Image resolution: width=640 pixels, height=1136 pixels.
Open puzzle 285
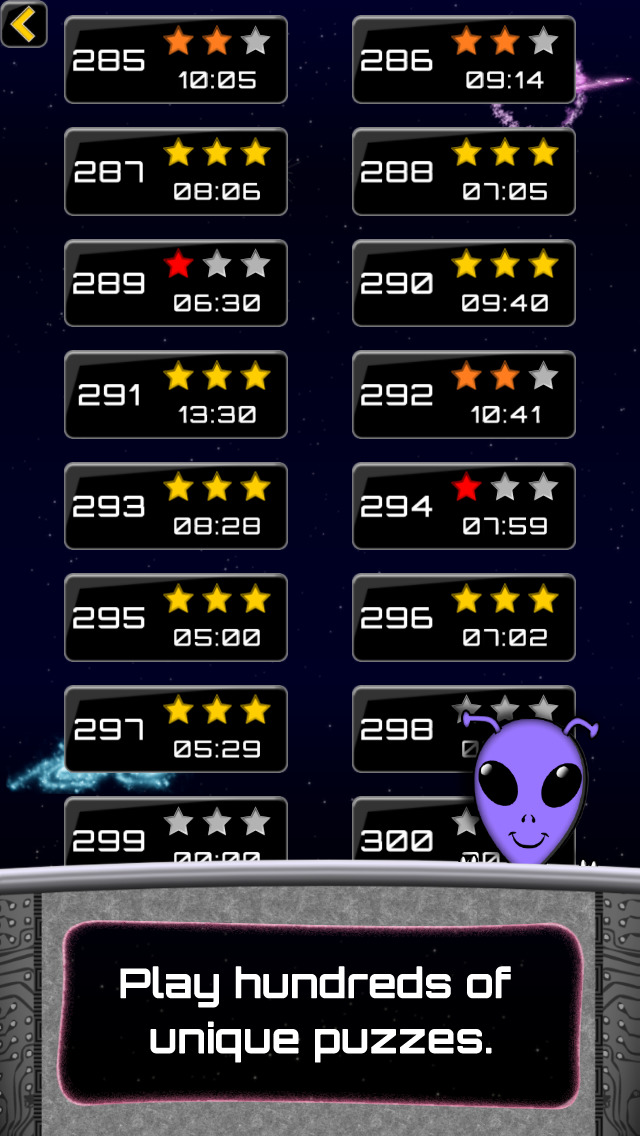176,59
